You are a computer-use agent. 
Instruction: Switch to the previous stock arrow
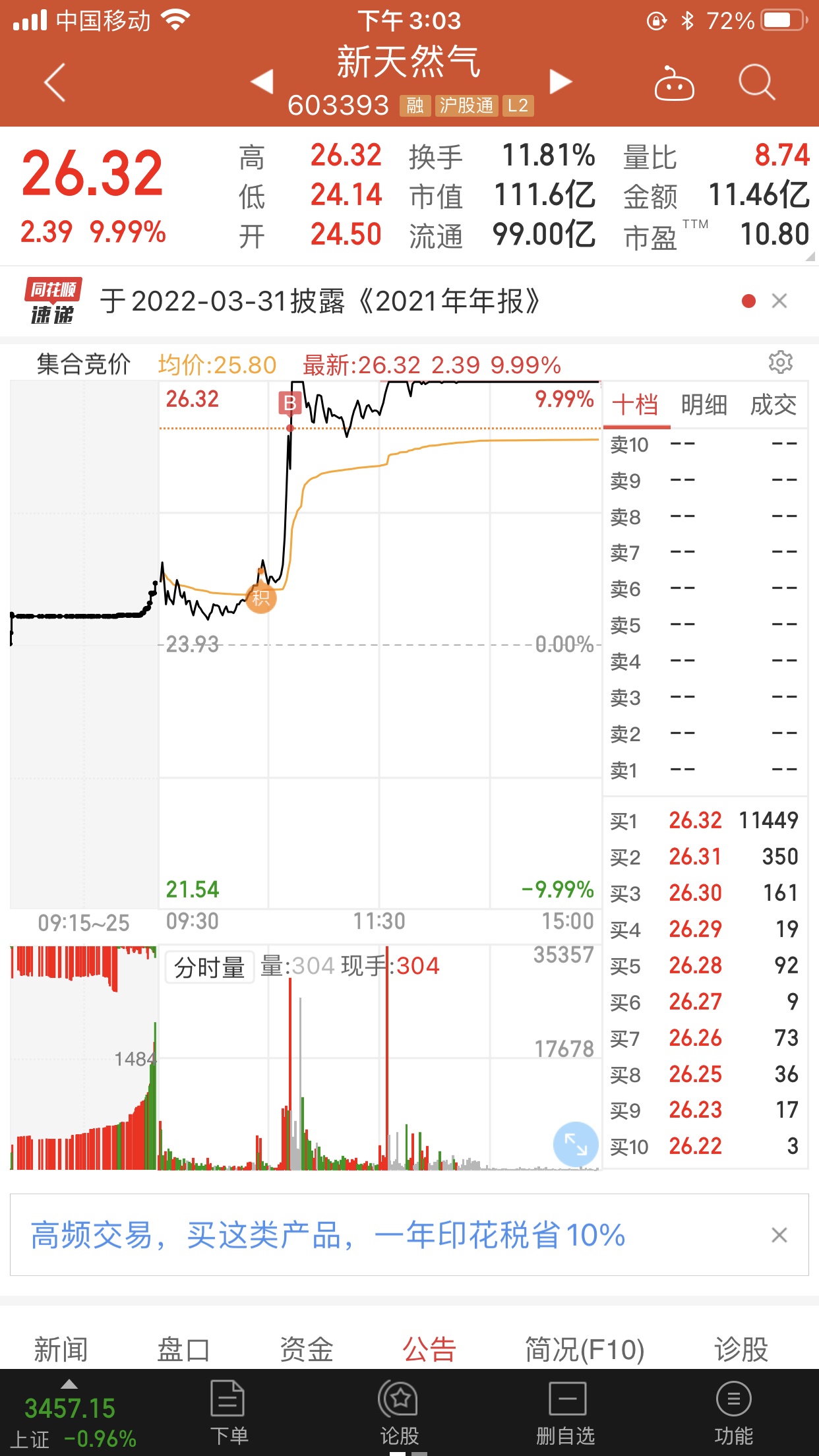(262, 82)
